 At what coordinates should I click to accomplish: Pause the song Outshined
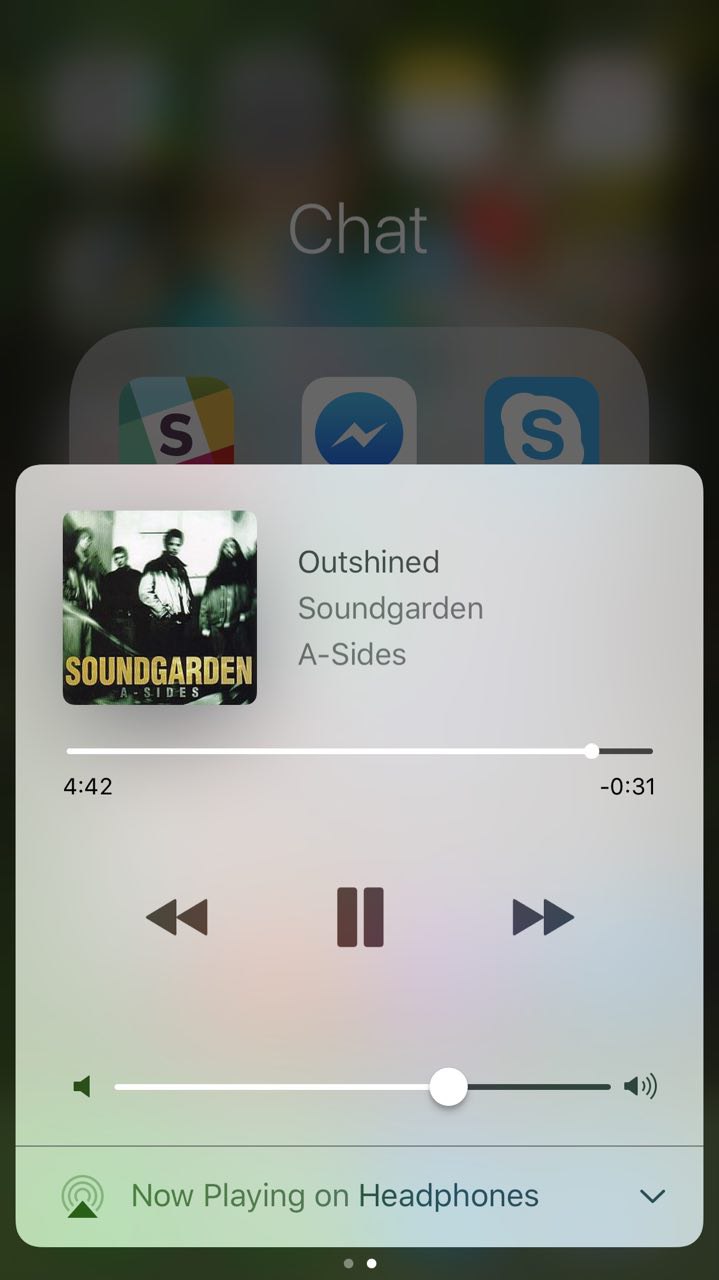(360, 917)
